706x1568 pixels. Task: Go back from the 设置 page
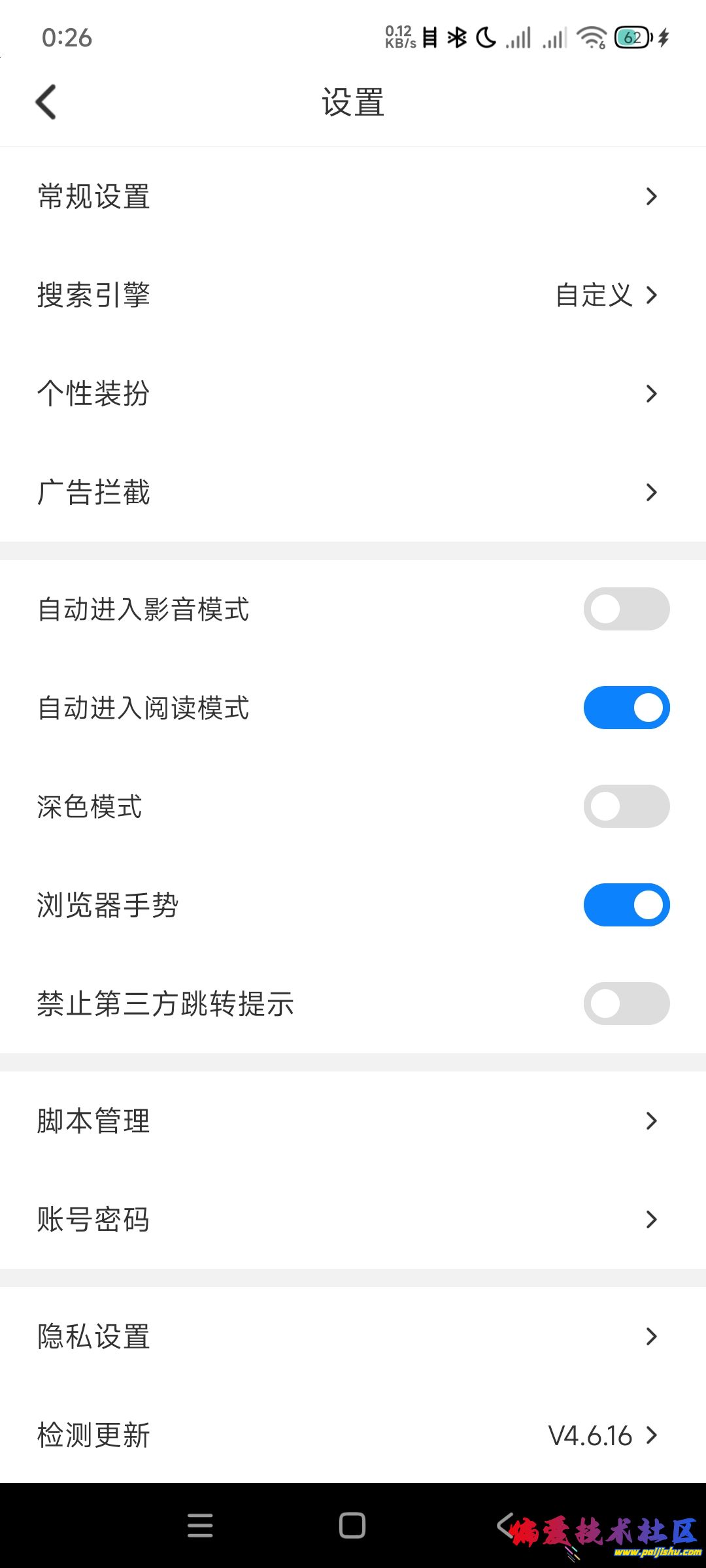tap(46, 103)
